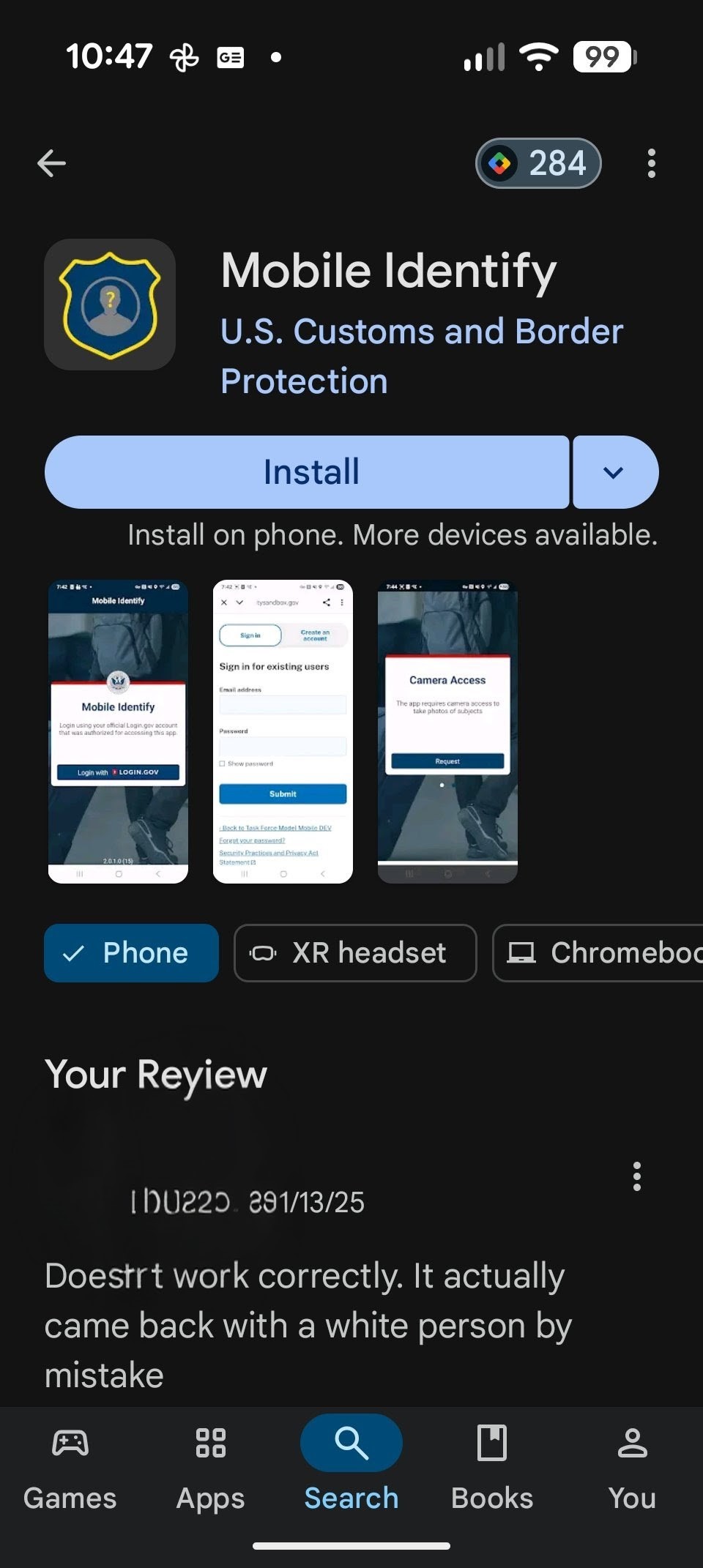
Task: Switch to the Games tab
Action: tap(70, 1468)
